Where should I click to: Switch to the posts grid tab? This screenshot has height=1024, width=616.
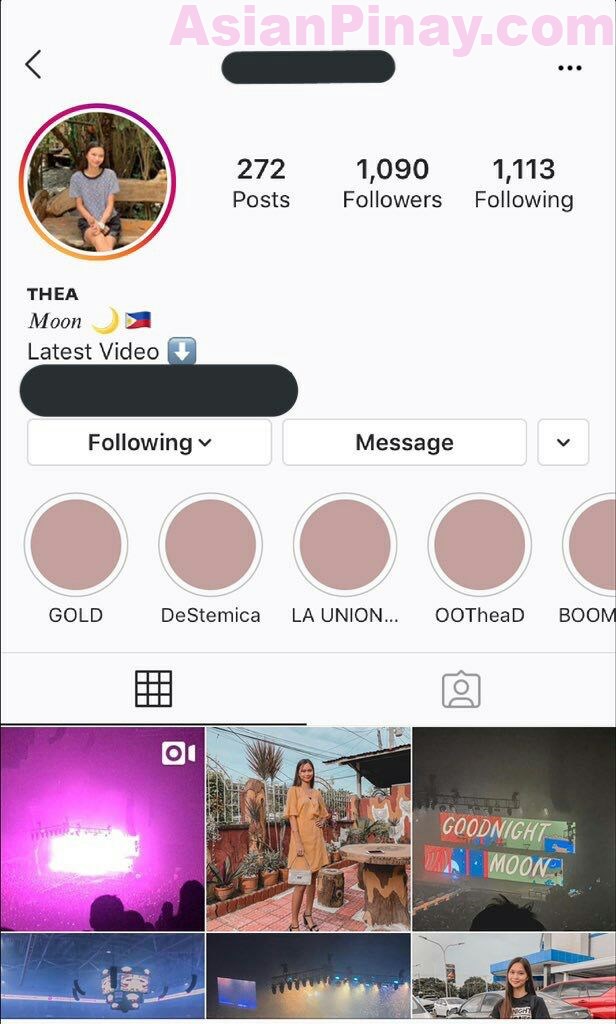click(154, 689)
